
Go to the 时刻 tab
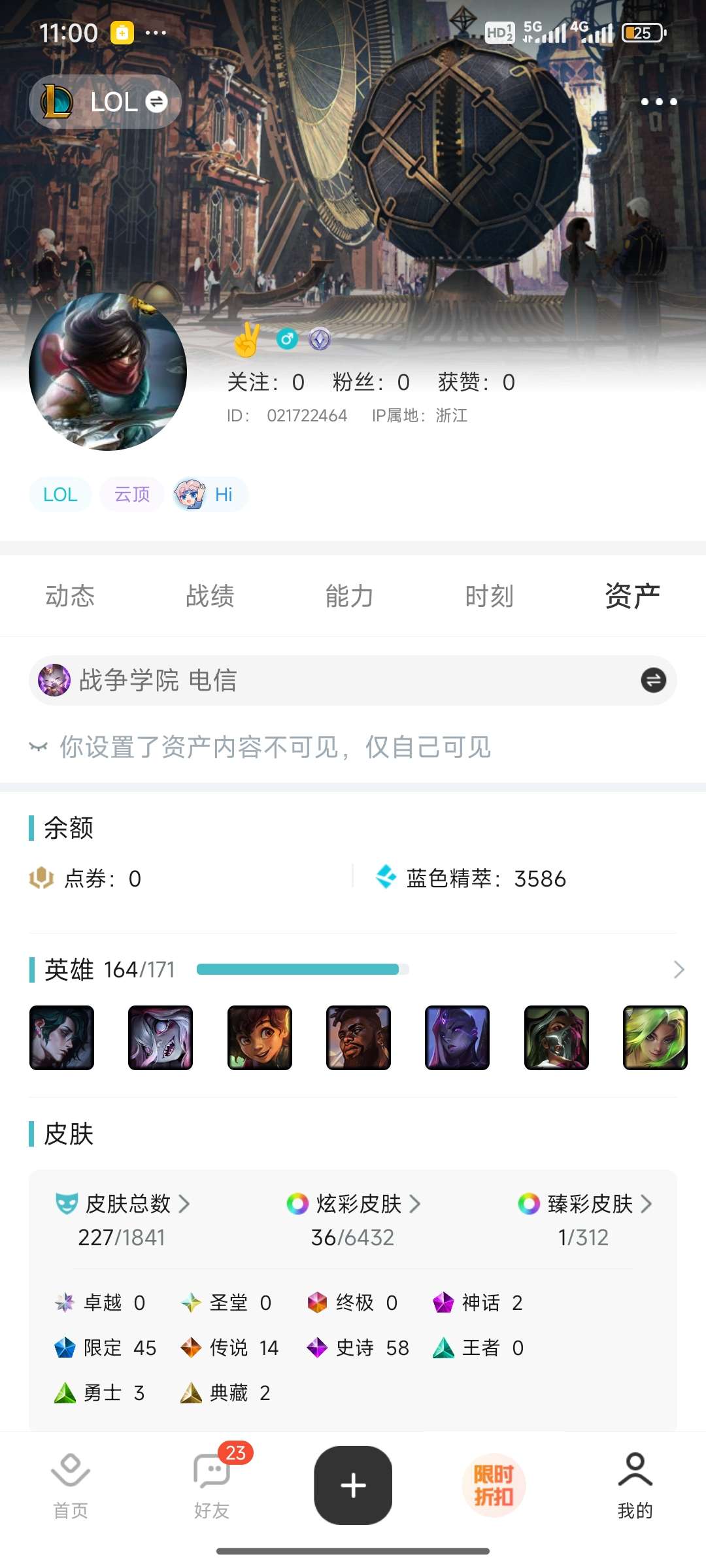click(489, 596)
